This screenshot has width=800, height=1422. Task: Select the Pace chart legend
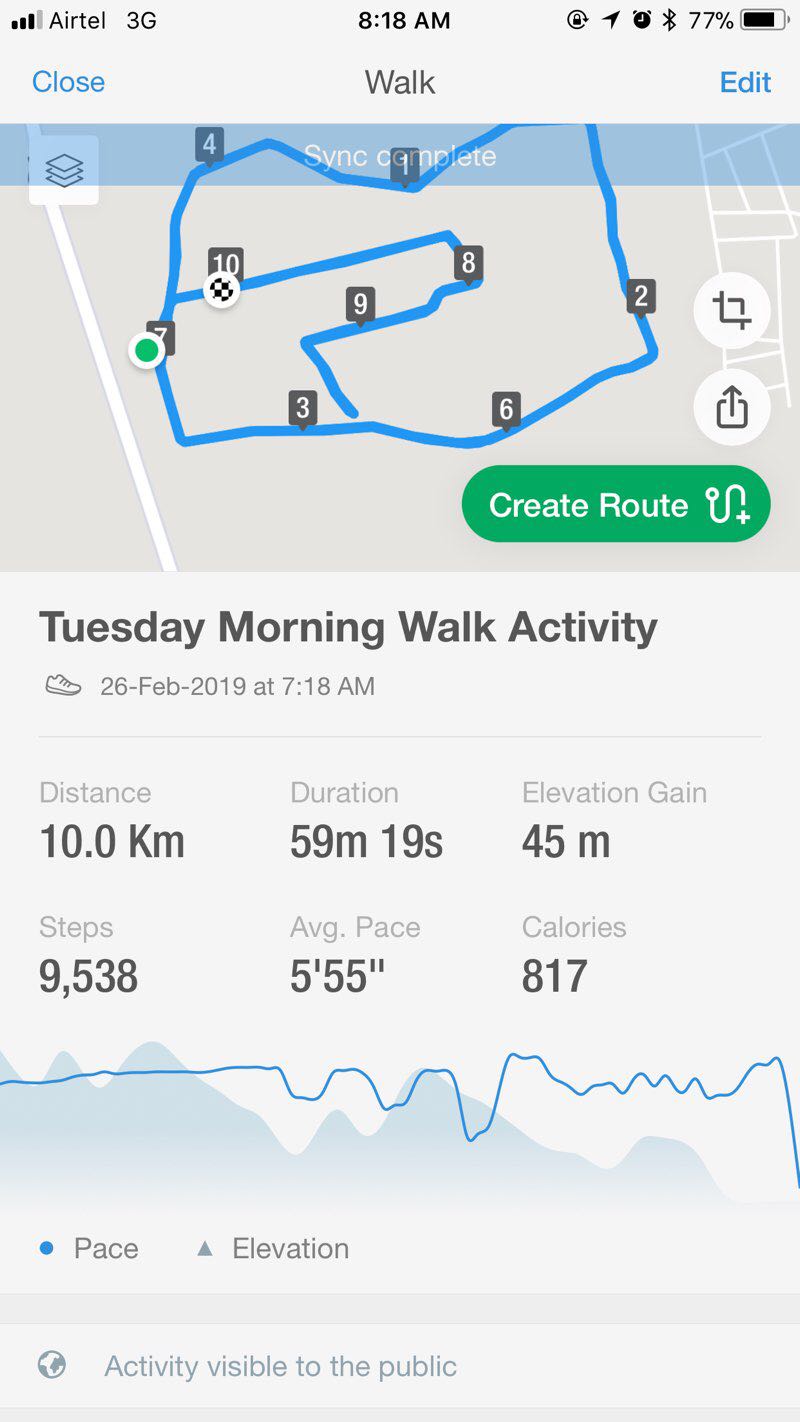90,1248
